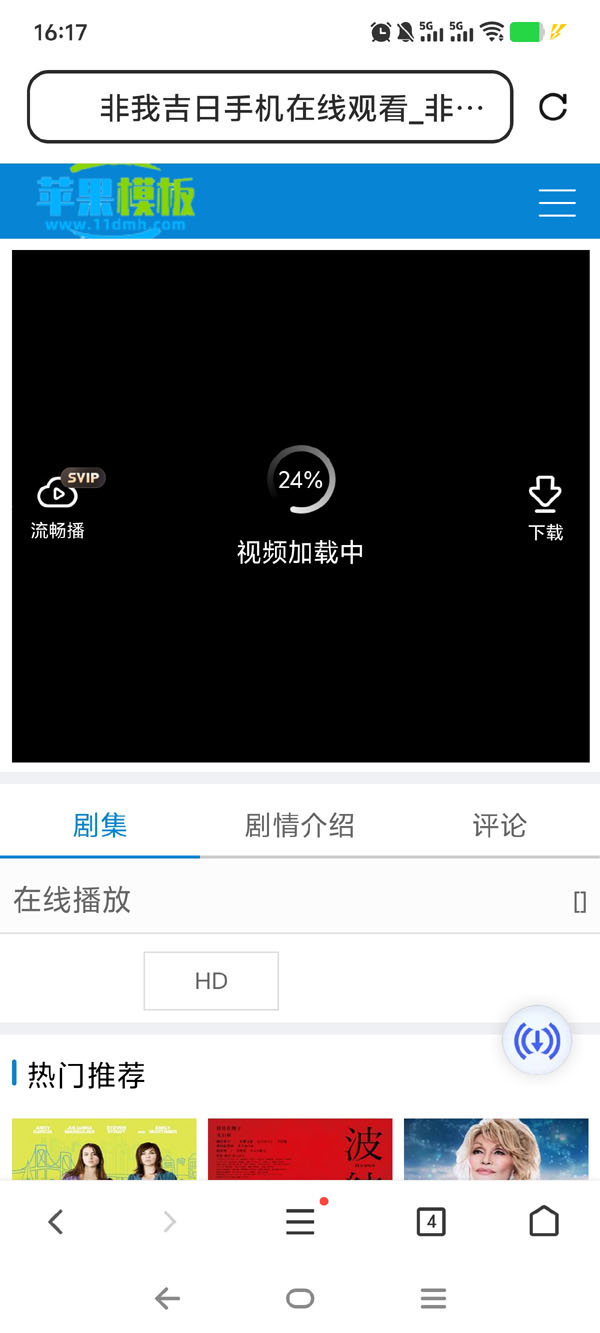Open the red poster recommended movie
Image resolution: width=600 pixels, height=1333 pixels.
[300, 1150]
